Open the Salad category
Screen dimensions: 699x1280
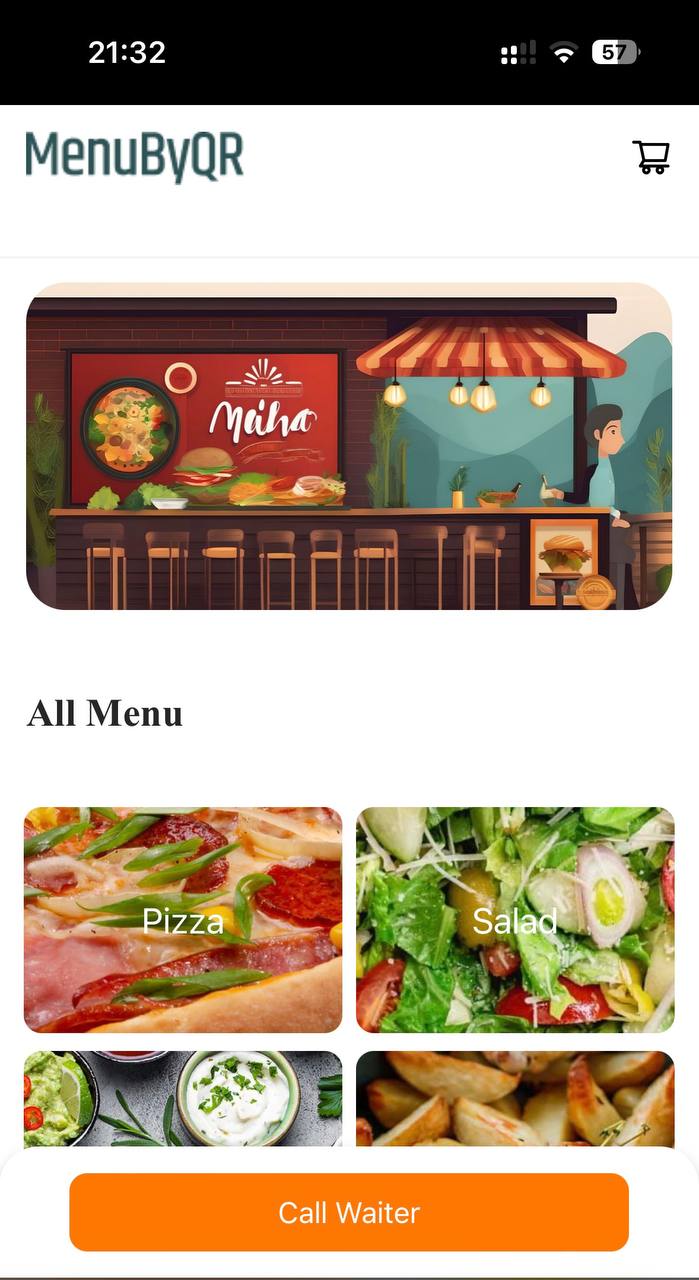pos(515,920)
